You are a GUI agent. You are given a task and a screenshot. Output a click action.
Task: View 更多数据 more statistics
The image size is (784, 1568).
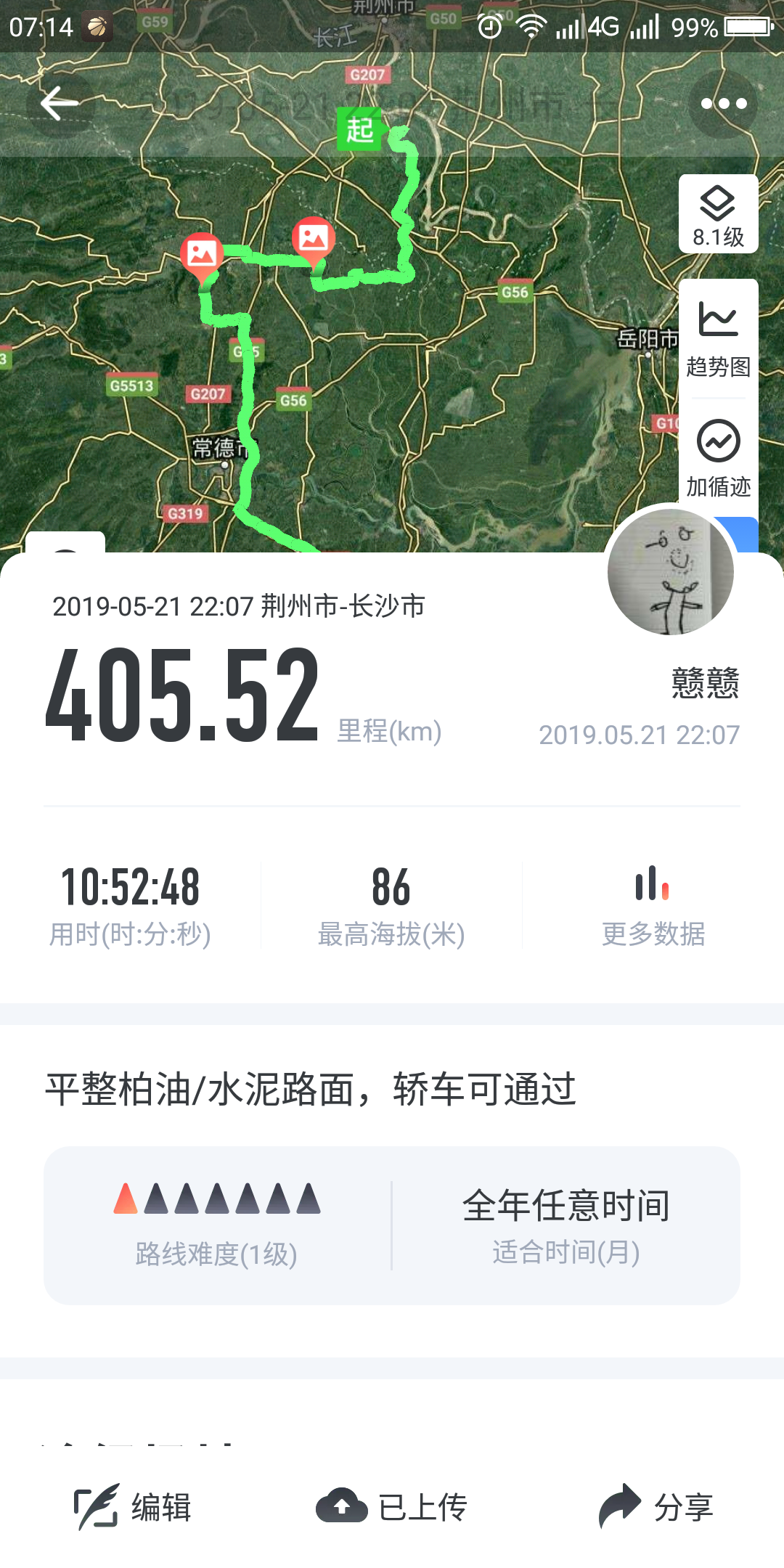coord(653,905)
